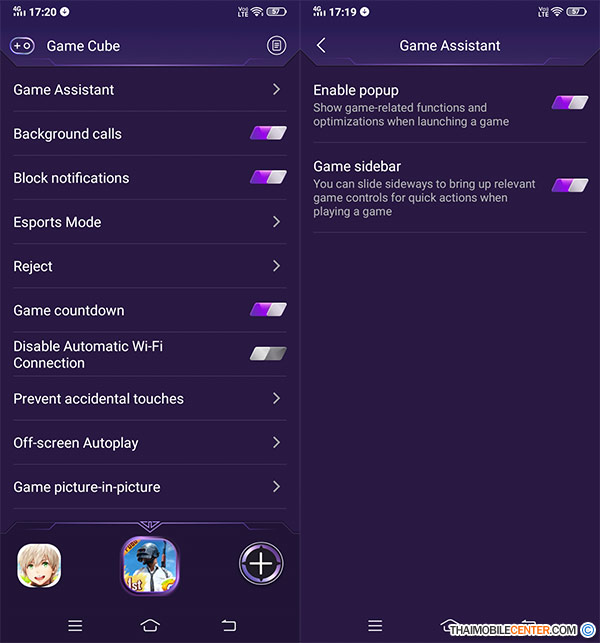Open Game picture-in-picture settings

[148, 487]
